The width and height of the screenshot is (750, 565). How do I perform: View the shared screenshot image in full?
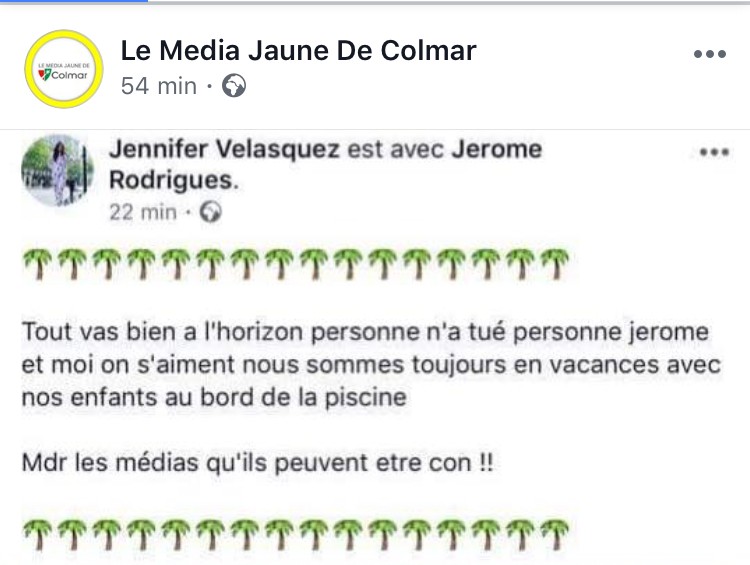pyautogui.click(x=375, y=347)
